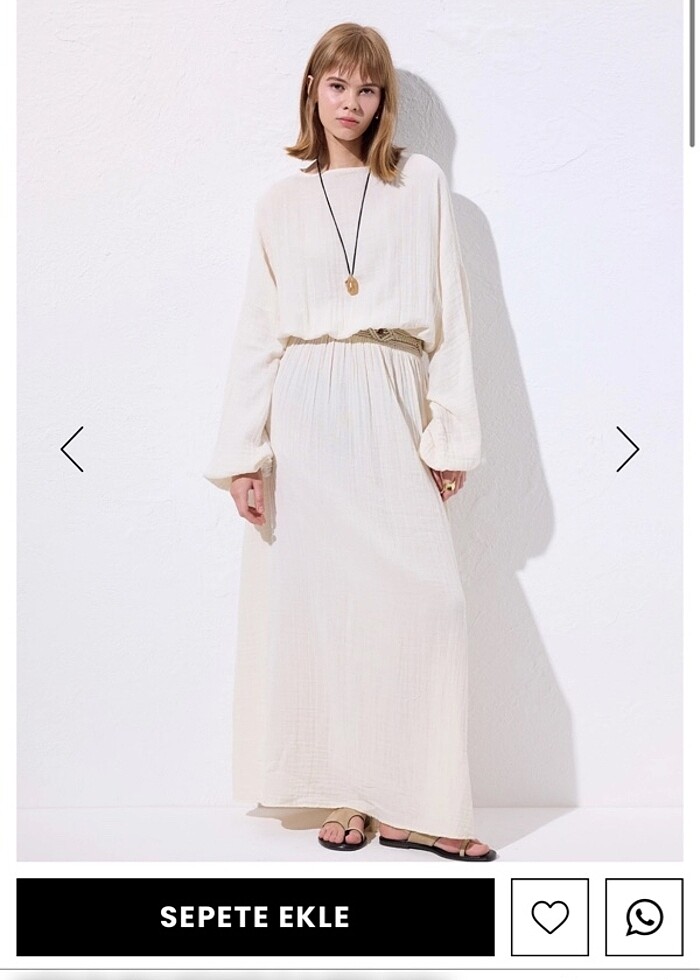Screen dimensions: 700x980
Task: Add the dress to favorites
Action: coord(549,917)
